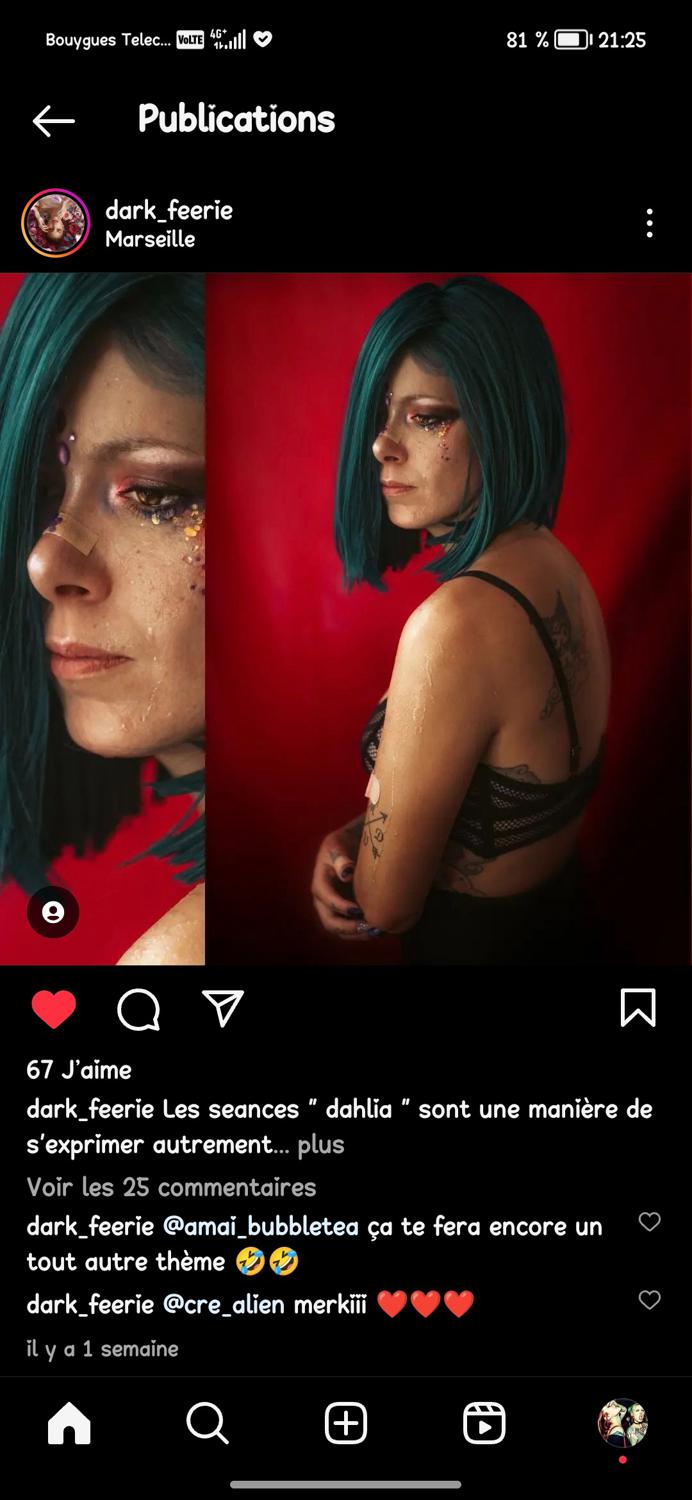Screen dimensions: 692x1500
Task: Share the post via the paper plane icon
Action: point(223,1009)
